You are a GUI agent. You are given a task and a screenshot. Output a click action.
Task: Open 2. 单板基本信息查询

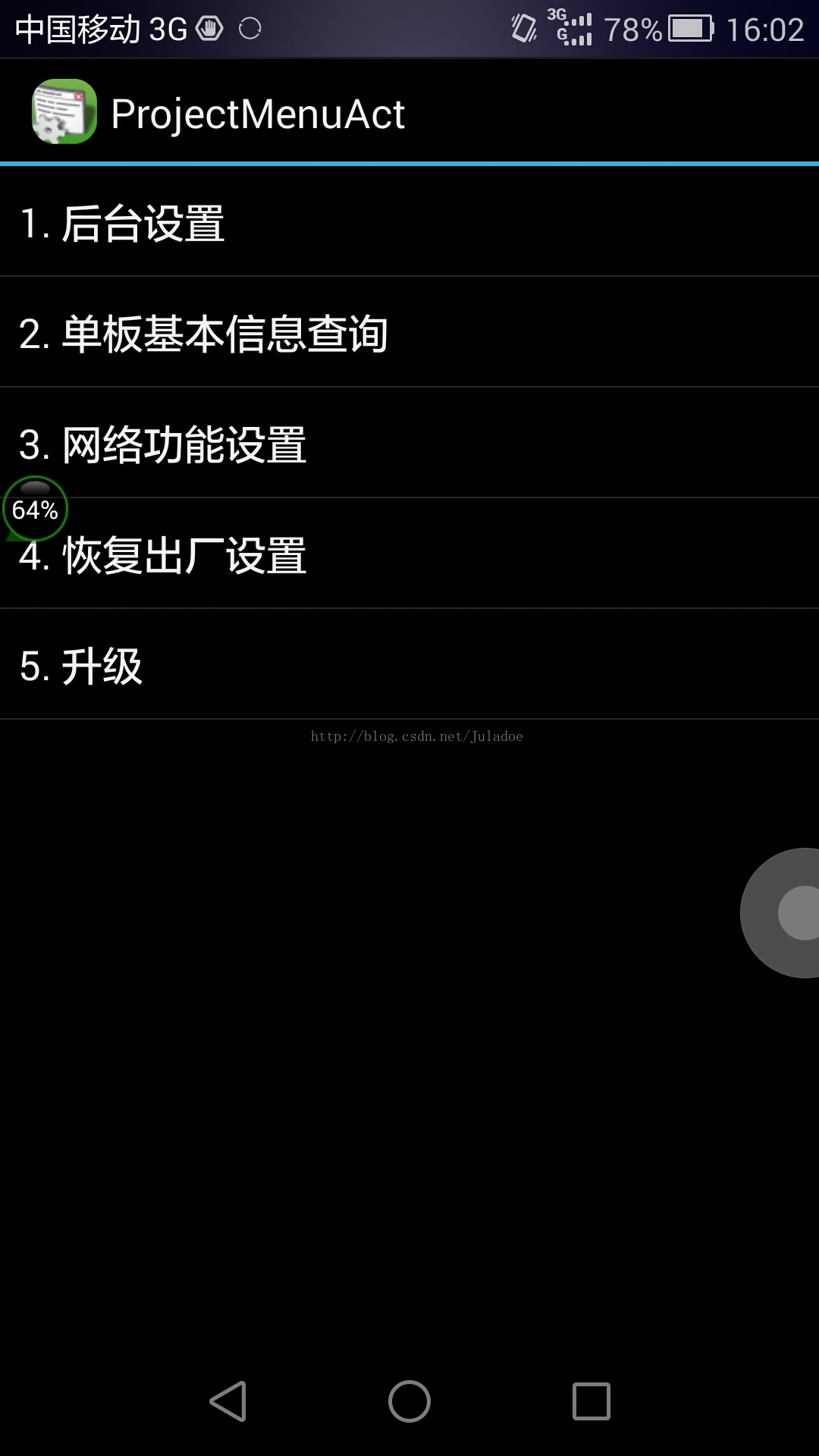click(409, 334)
